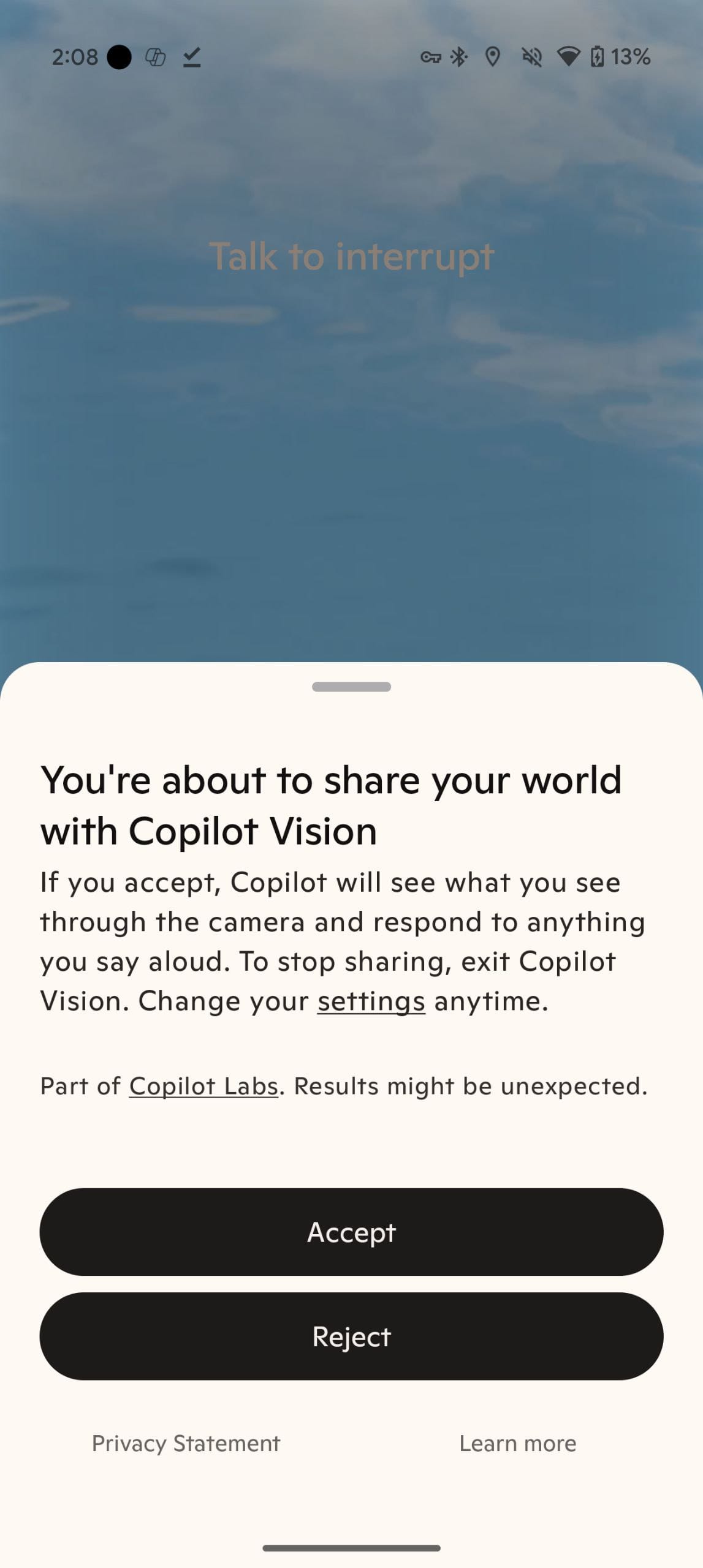Tap the bottom sheet drag handle

[x=351, y=687]
